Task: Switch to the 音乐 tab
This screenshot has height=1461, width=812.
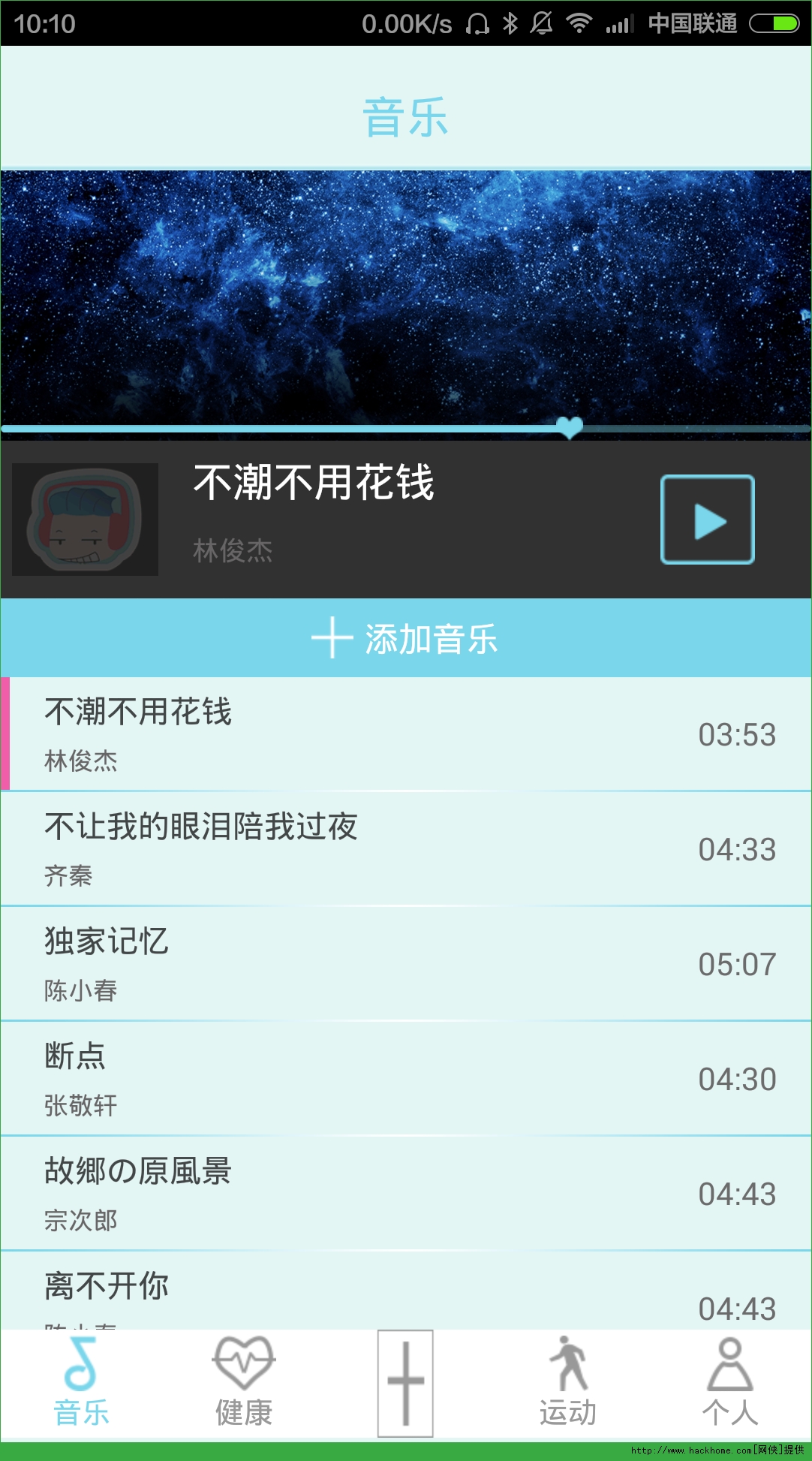Action: point(81,1383)
